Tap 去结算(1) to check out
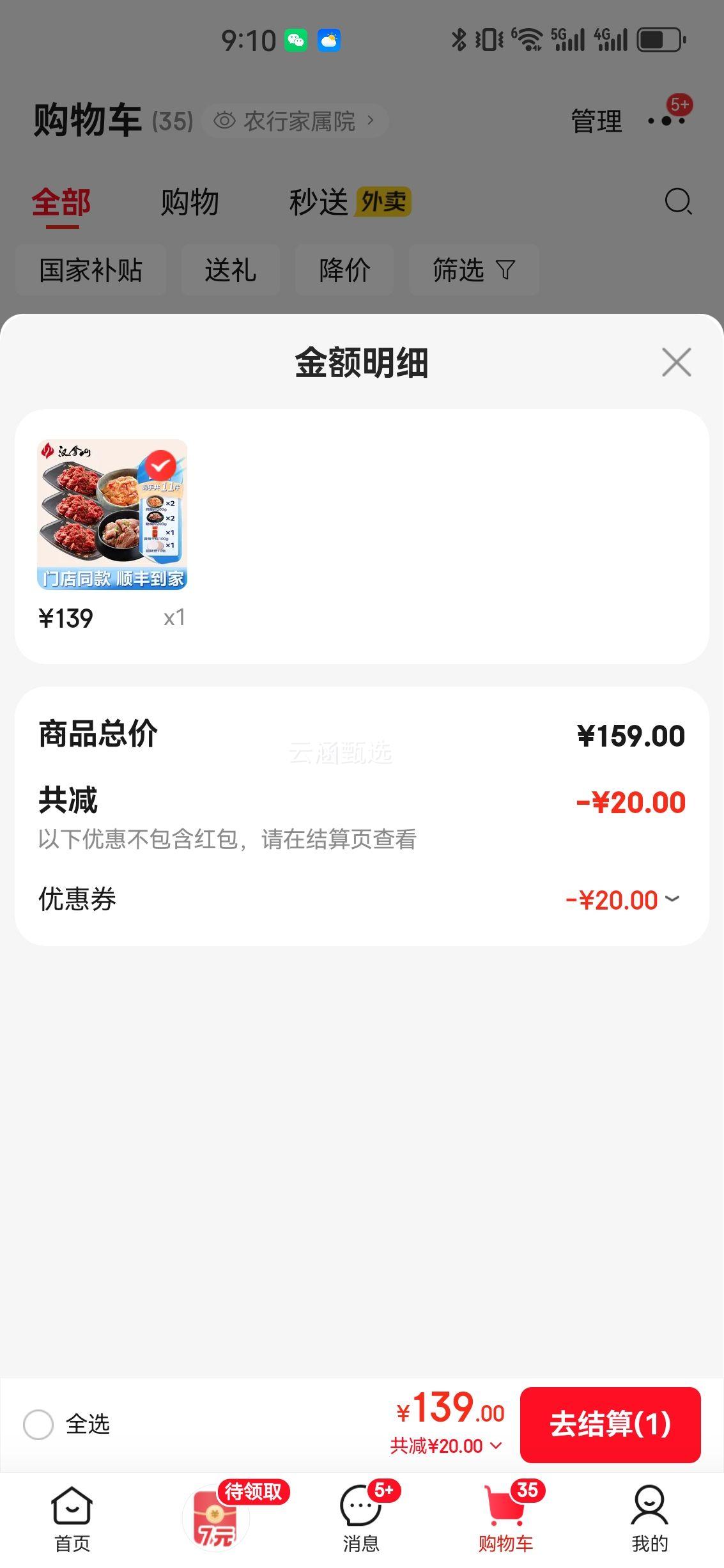Screen dimensions: 724x1568 (610, 1424)
